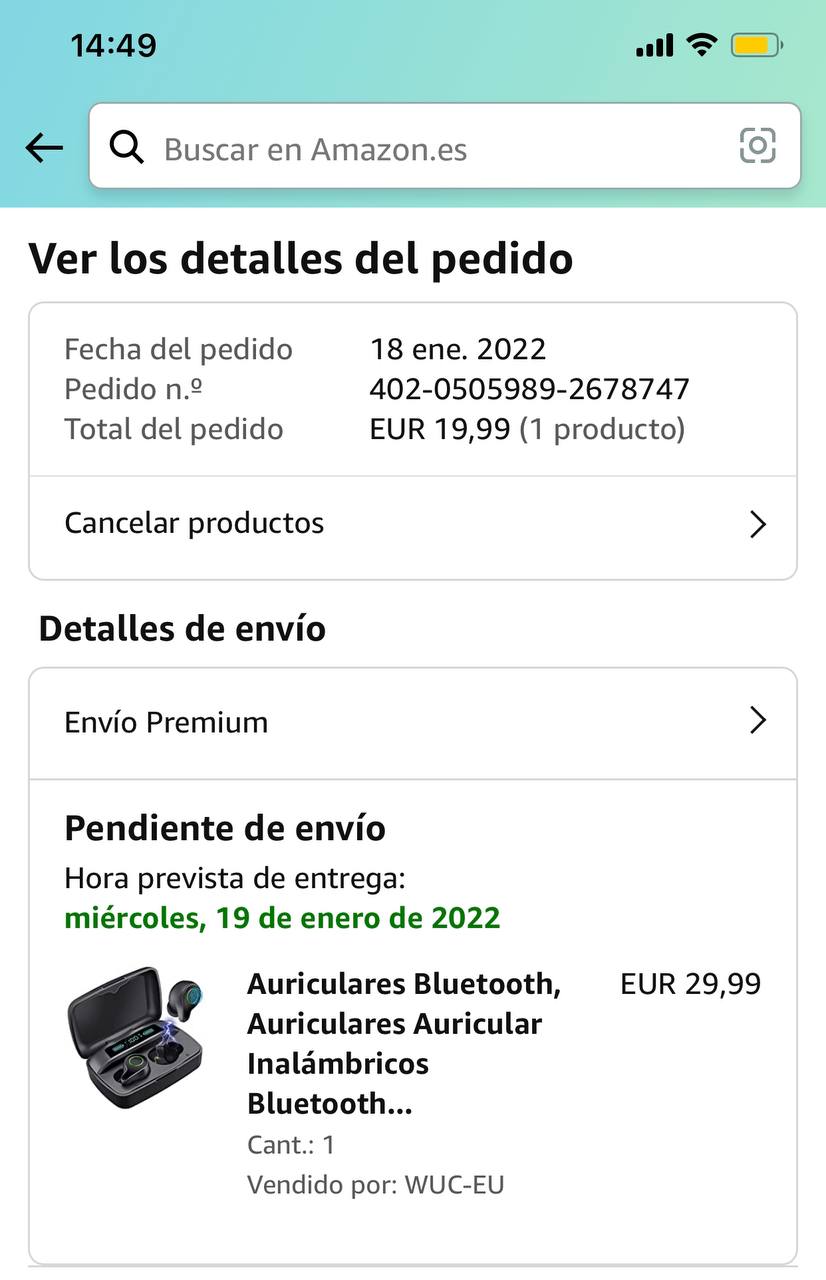Open Envío Premium details

pyautogui.click(x=412, y=722)
